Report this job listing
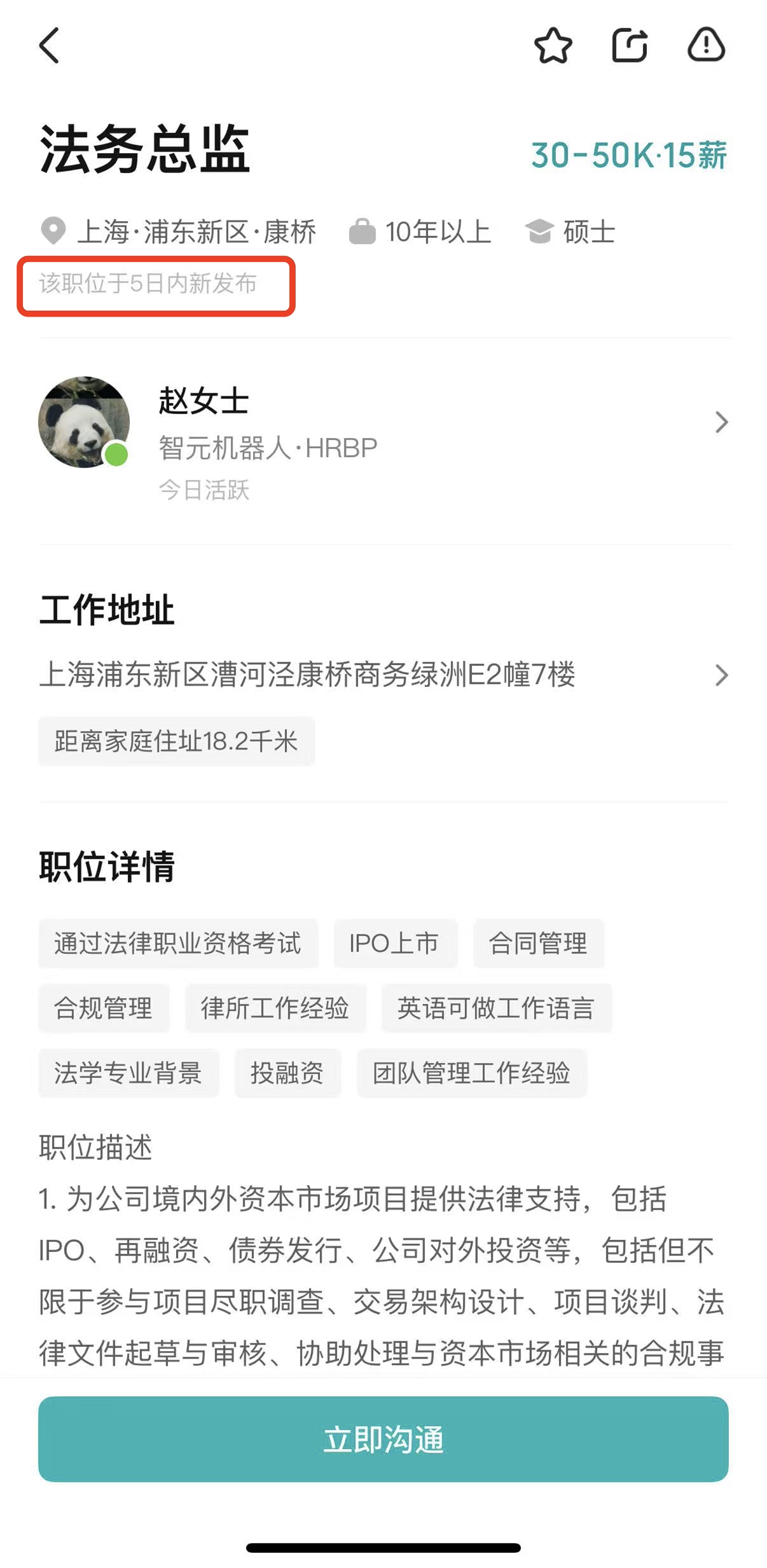 [706, 46]
